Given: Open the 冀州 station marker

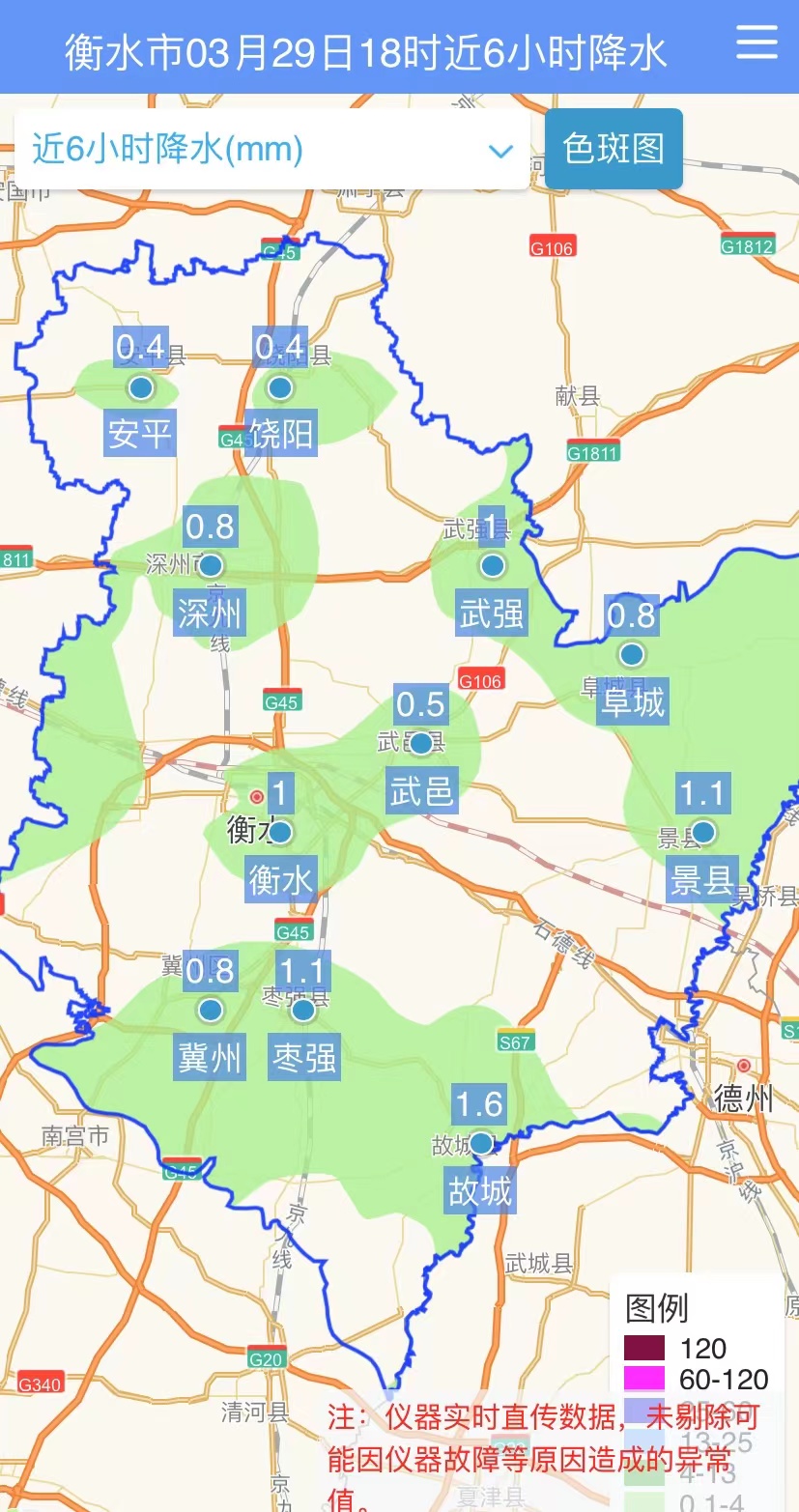Looking at the screenshot, I should click(x=210, y=1011).
